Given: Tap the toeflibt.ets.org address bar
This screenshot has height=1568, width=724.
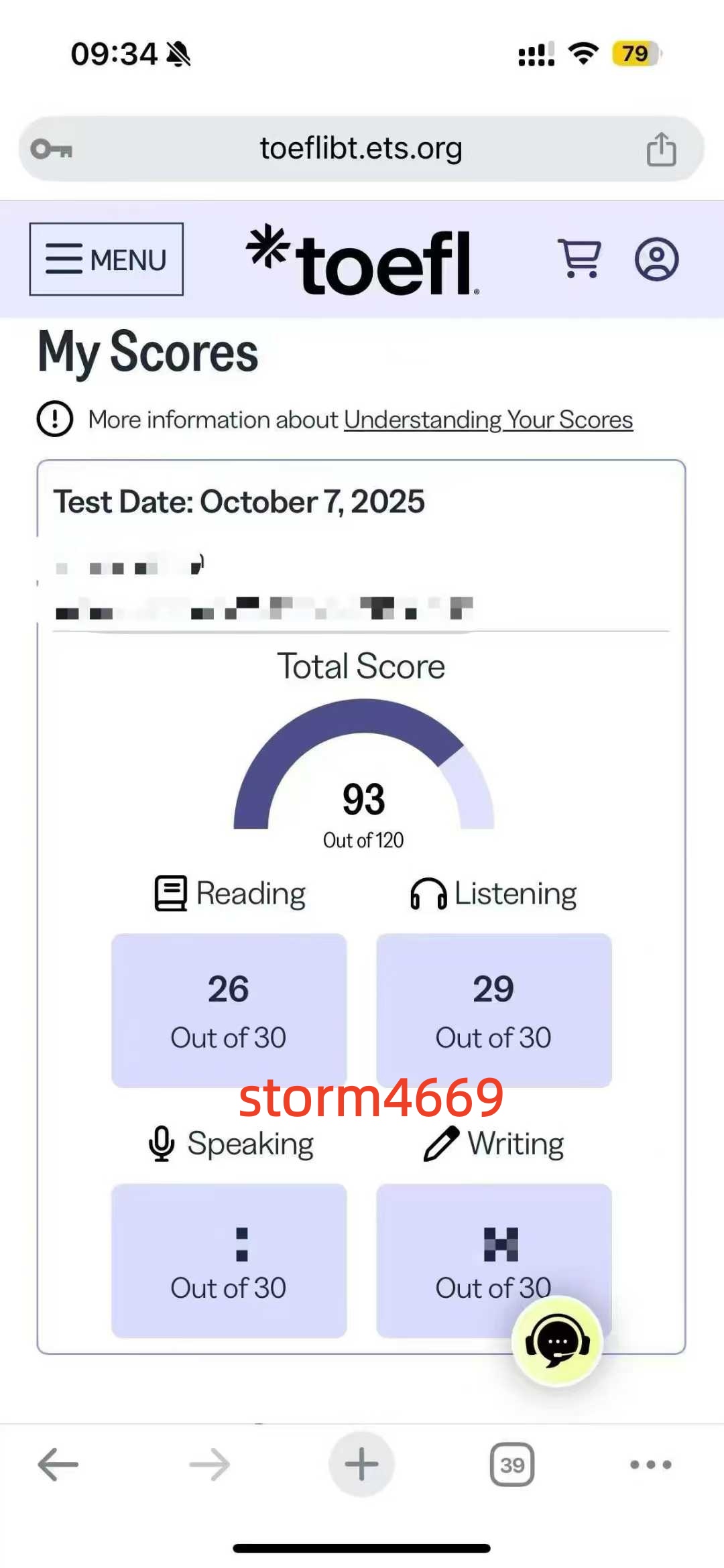Looking at the screenshot, I should click(x=361, y=149).
